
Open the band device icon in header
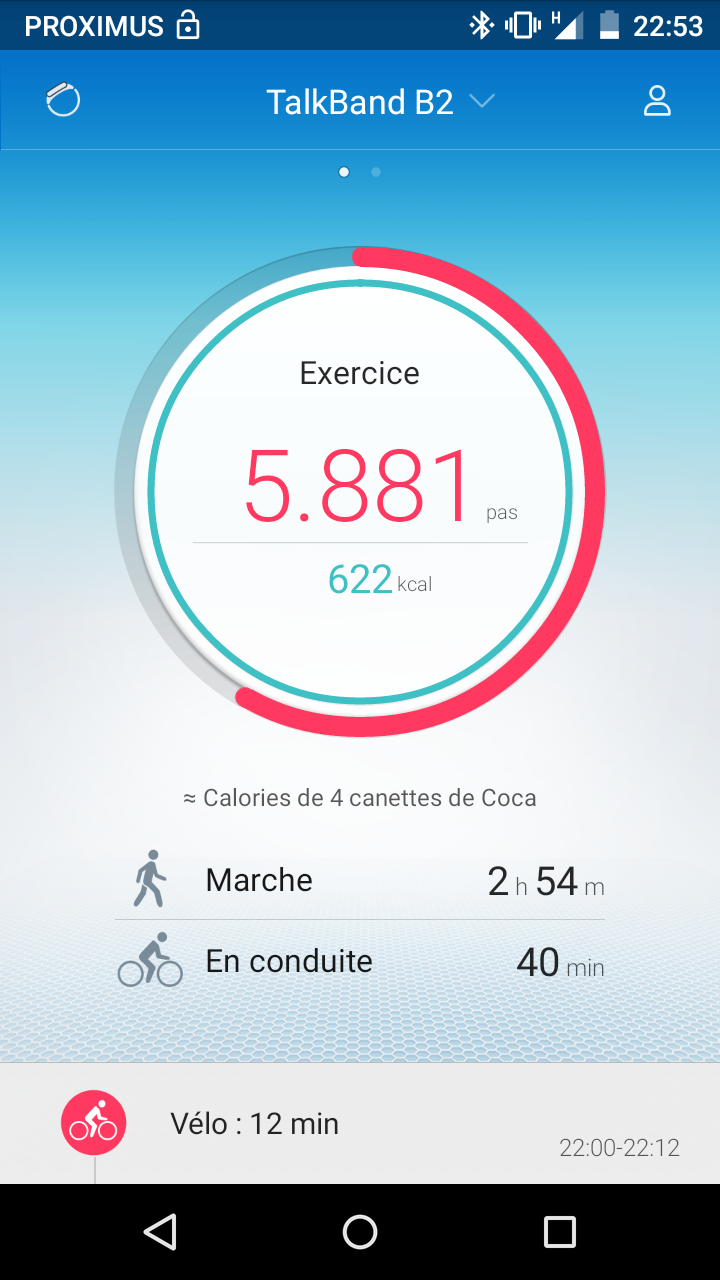click(x=63, y=100)
